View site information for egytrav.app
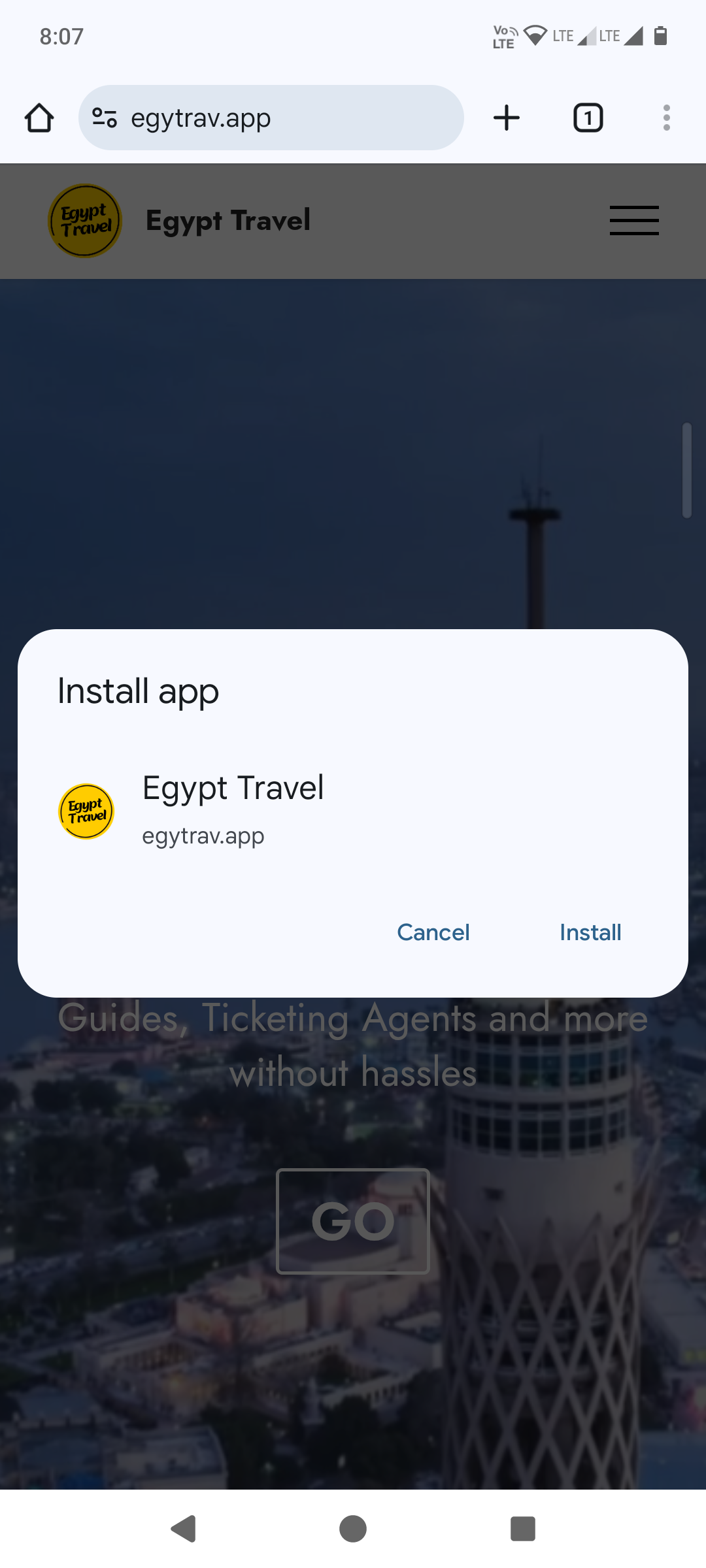Screen dimensions: 706x1568 105,118
